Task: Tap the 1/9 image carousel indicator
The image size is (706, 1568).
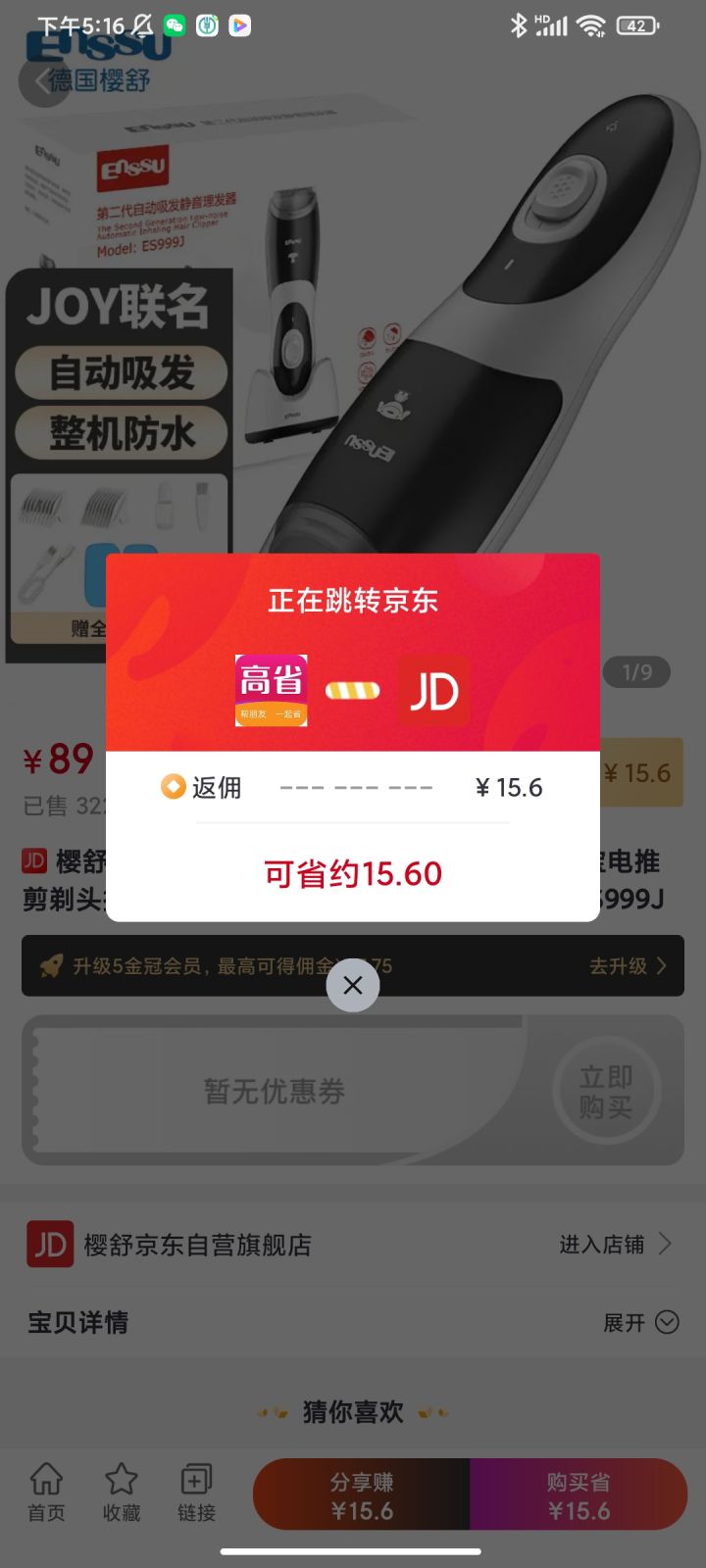Action: tap(636, 672)
